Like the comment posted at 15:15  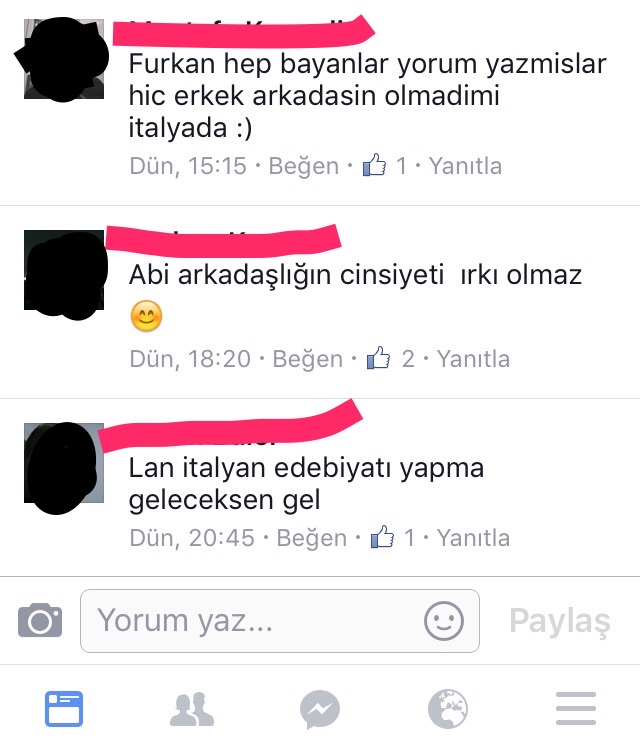[x=306, y=166]
